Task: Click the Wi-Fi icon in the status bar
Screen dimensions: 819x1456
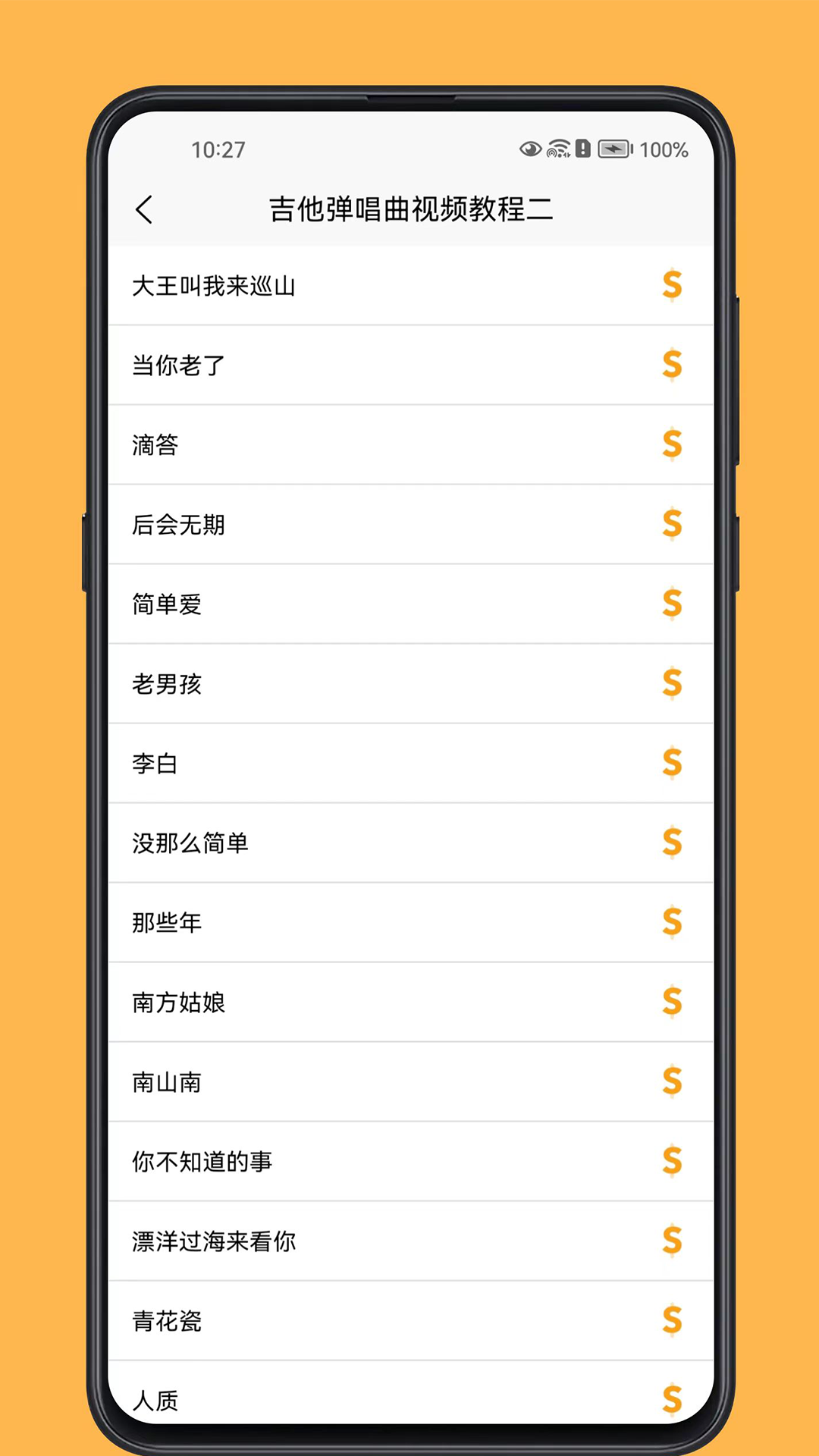Action: (559, 149)
